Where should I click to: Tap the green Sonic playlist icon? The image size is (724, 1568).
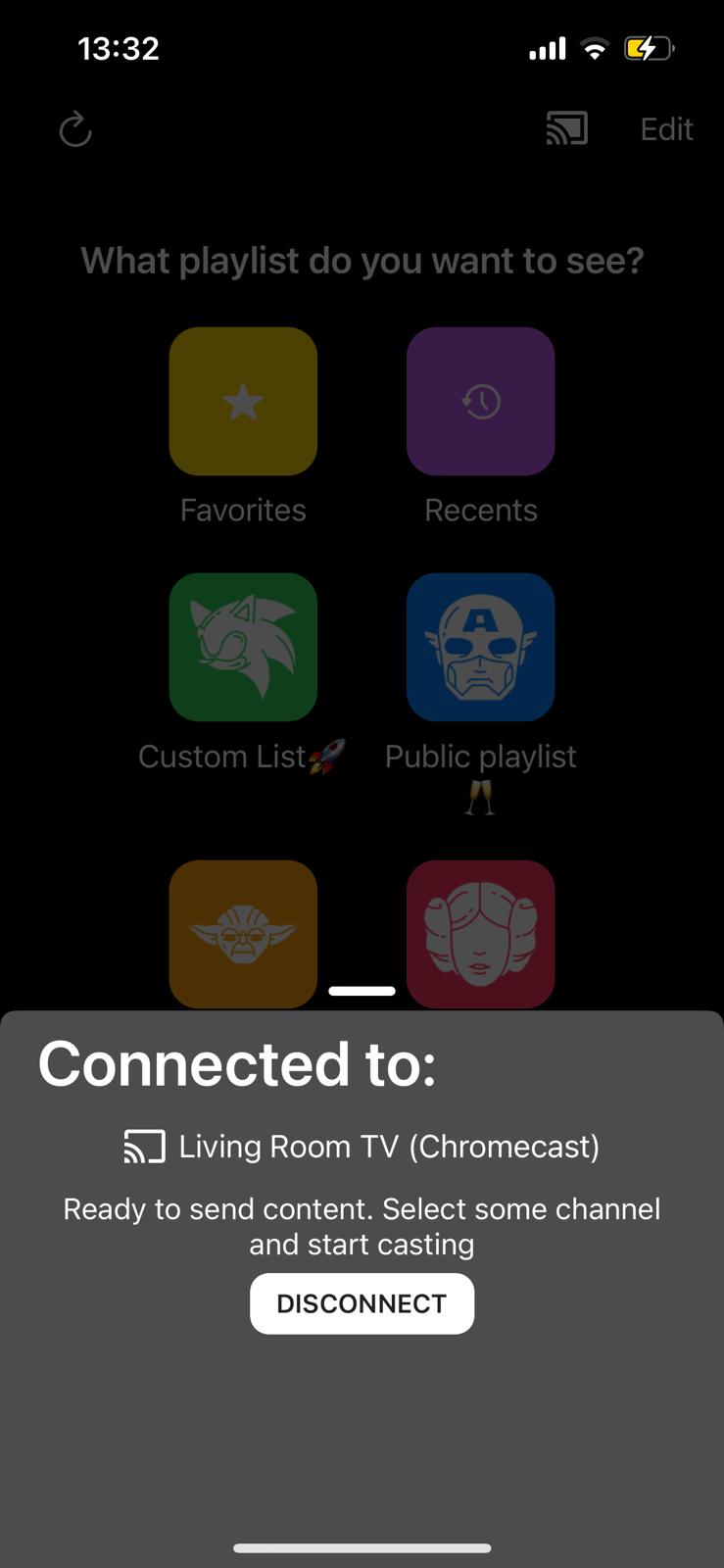242,647
